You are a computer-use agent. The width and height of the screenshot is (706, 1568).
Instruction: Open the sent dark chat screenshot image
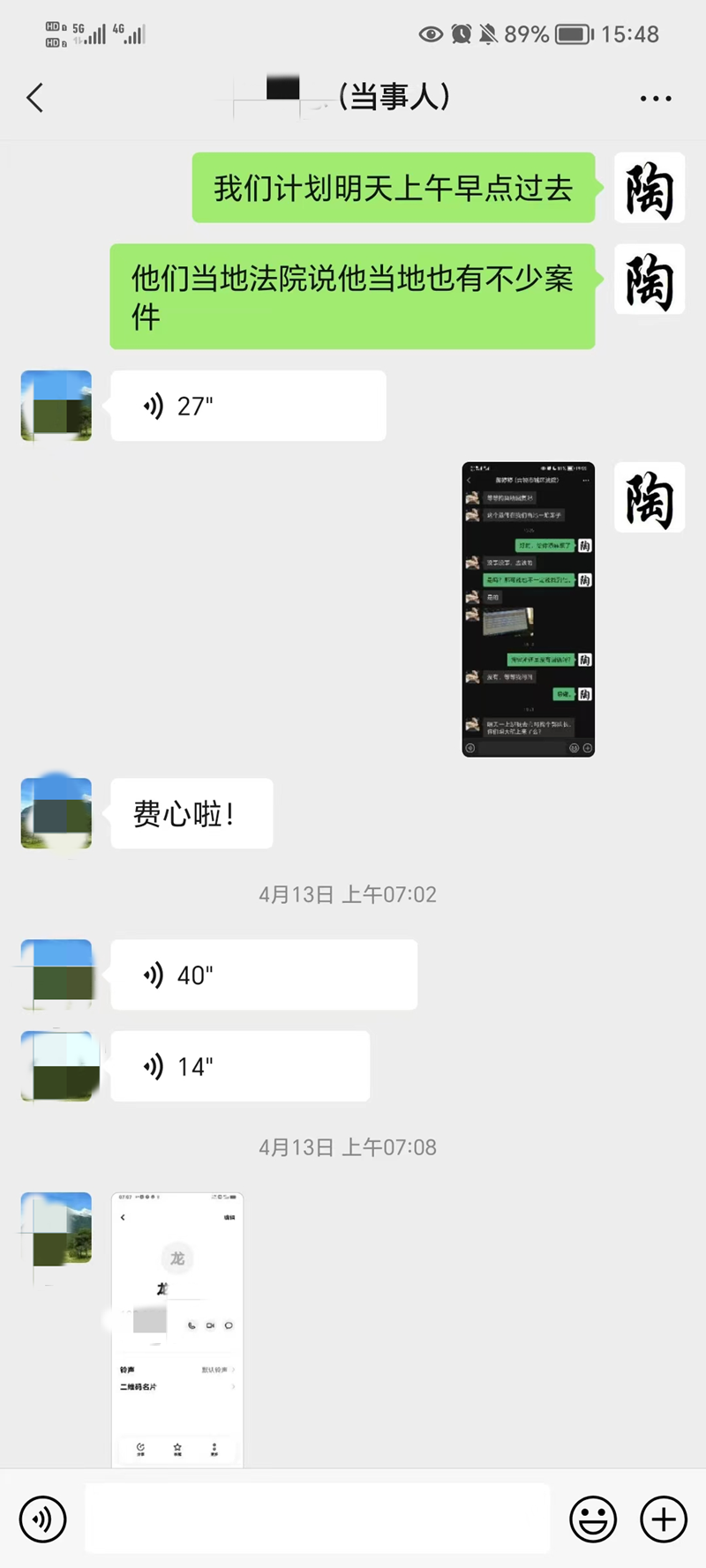coord(528,609)
